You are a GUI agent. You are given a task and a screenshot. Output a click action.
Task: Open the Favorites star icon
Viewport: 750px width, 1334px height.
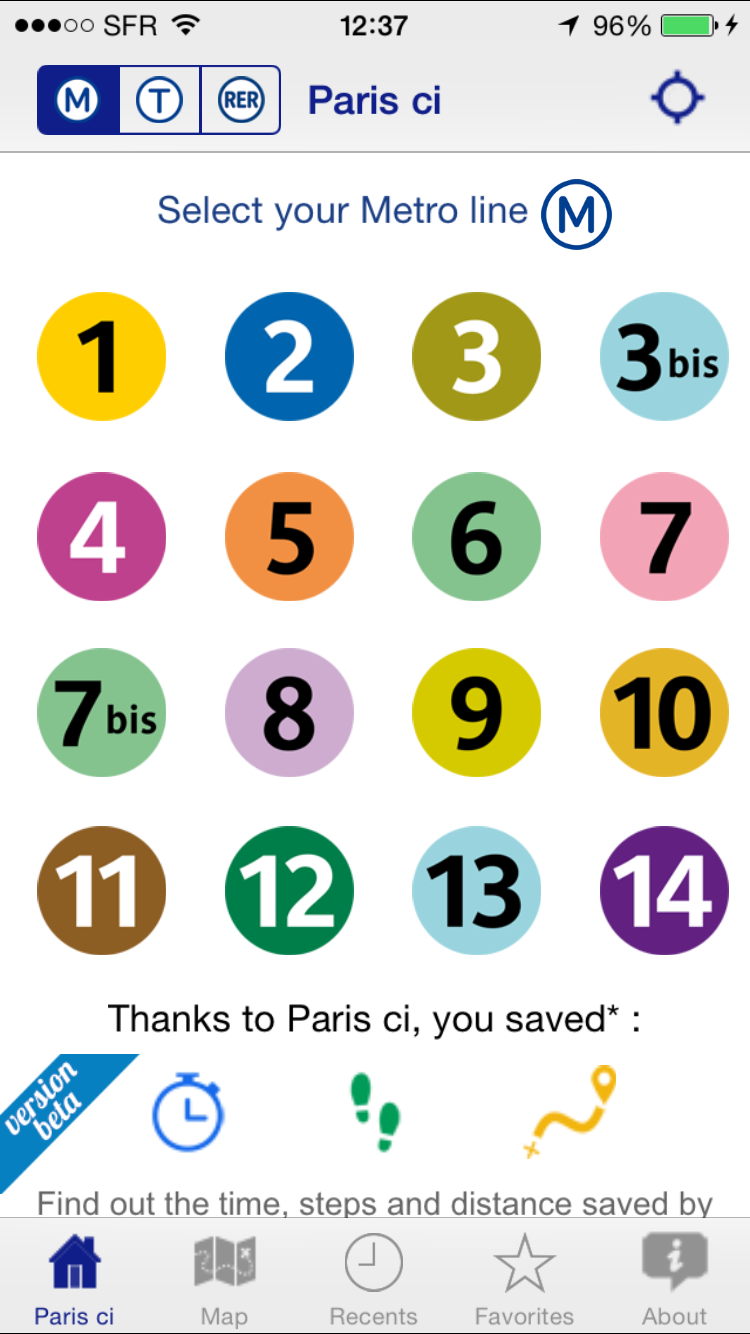pyautogui.click(x=525, y=1262)
